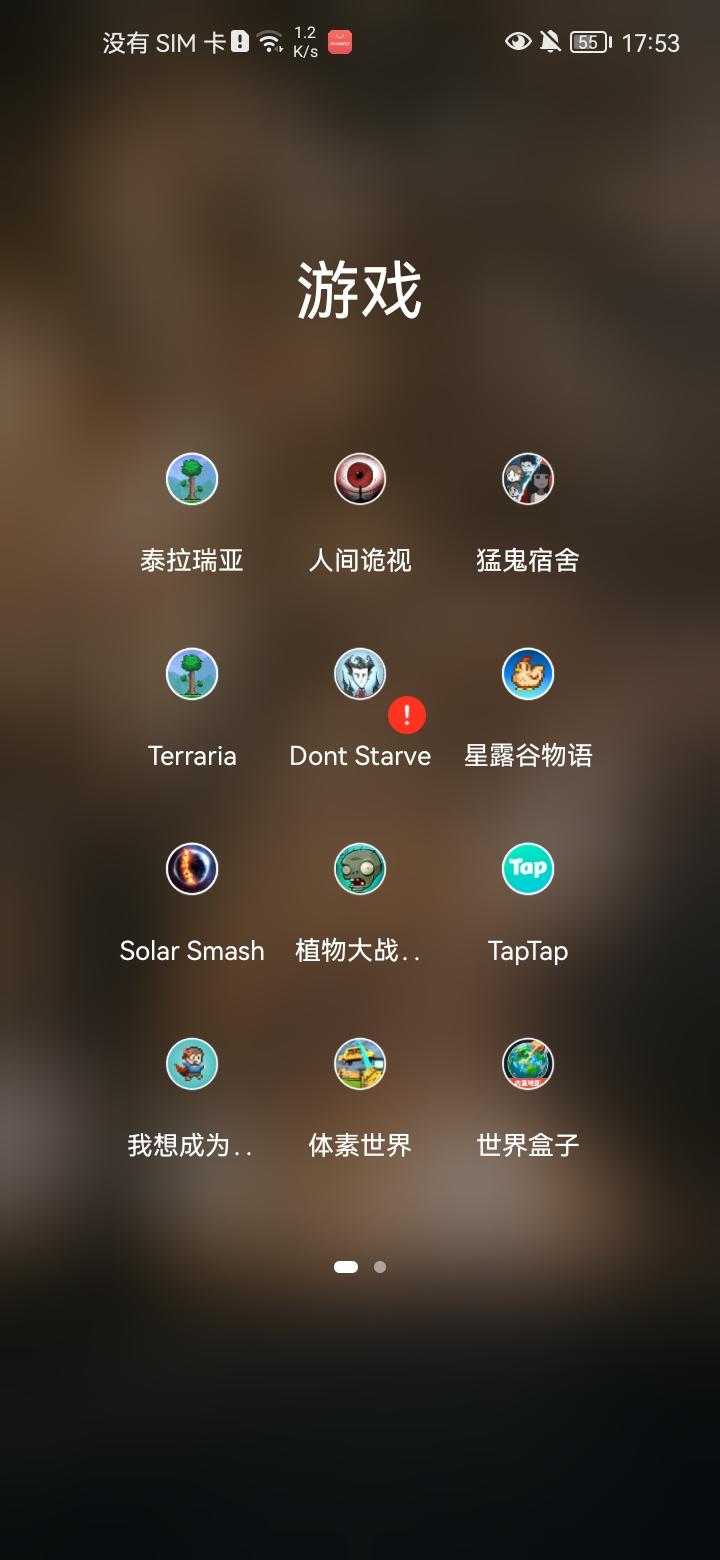The image size is (720, 1560).
Task: Select the second page indicator dot
Action: coord(380,1267)
